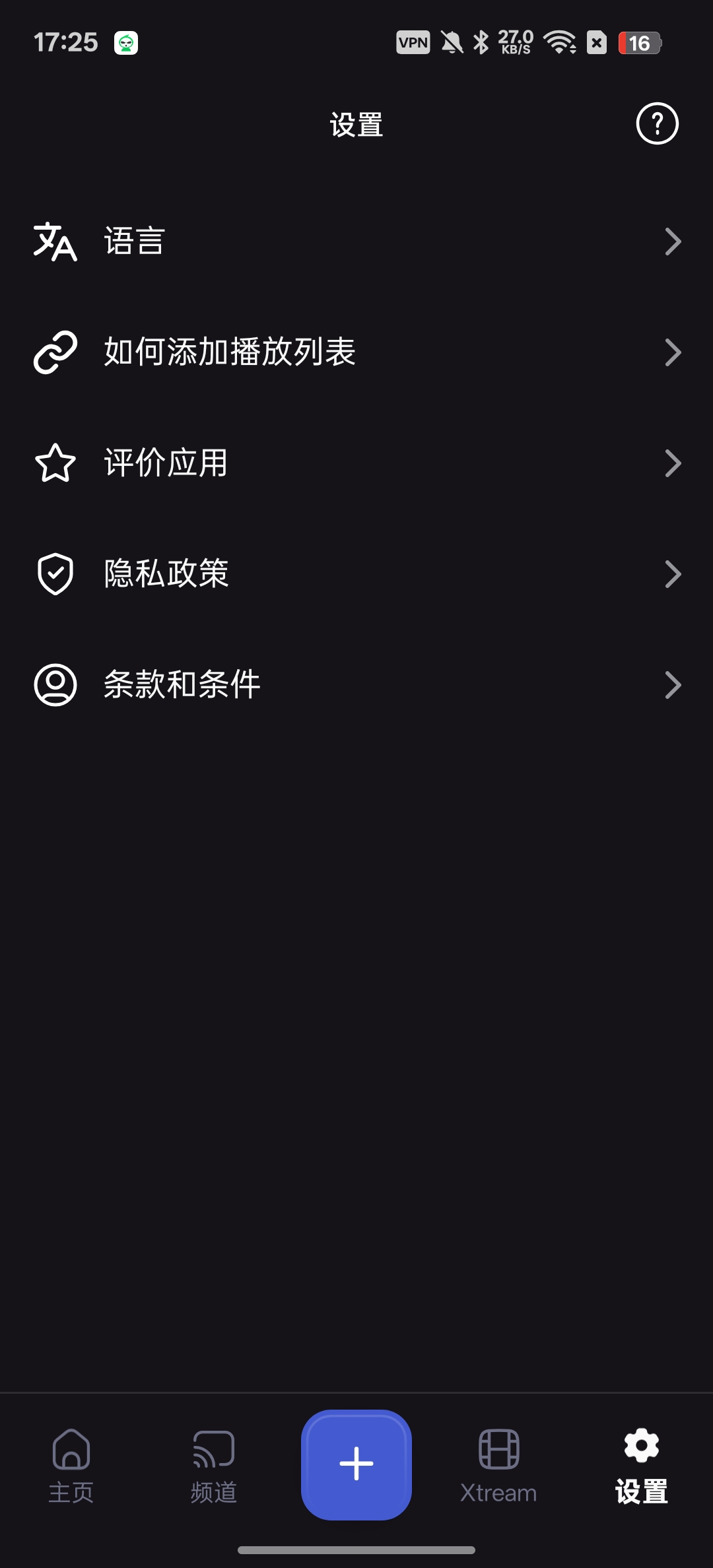Open the help question mark icon
This screenshot has width=713, height=1568.
click(x=657, y=123)
